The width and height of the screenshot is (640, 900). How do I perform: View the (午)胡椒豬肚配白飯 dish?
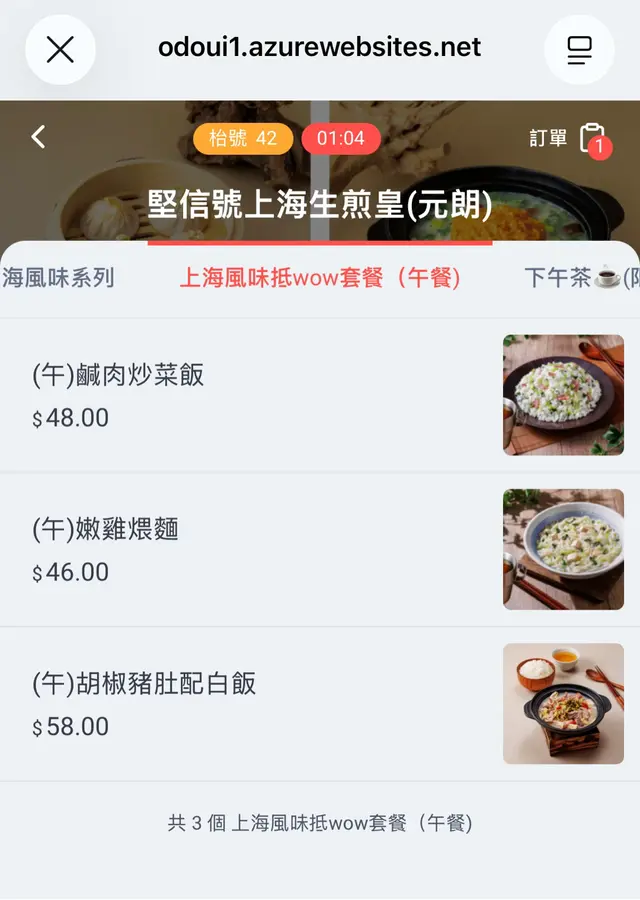point(320,703)
